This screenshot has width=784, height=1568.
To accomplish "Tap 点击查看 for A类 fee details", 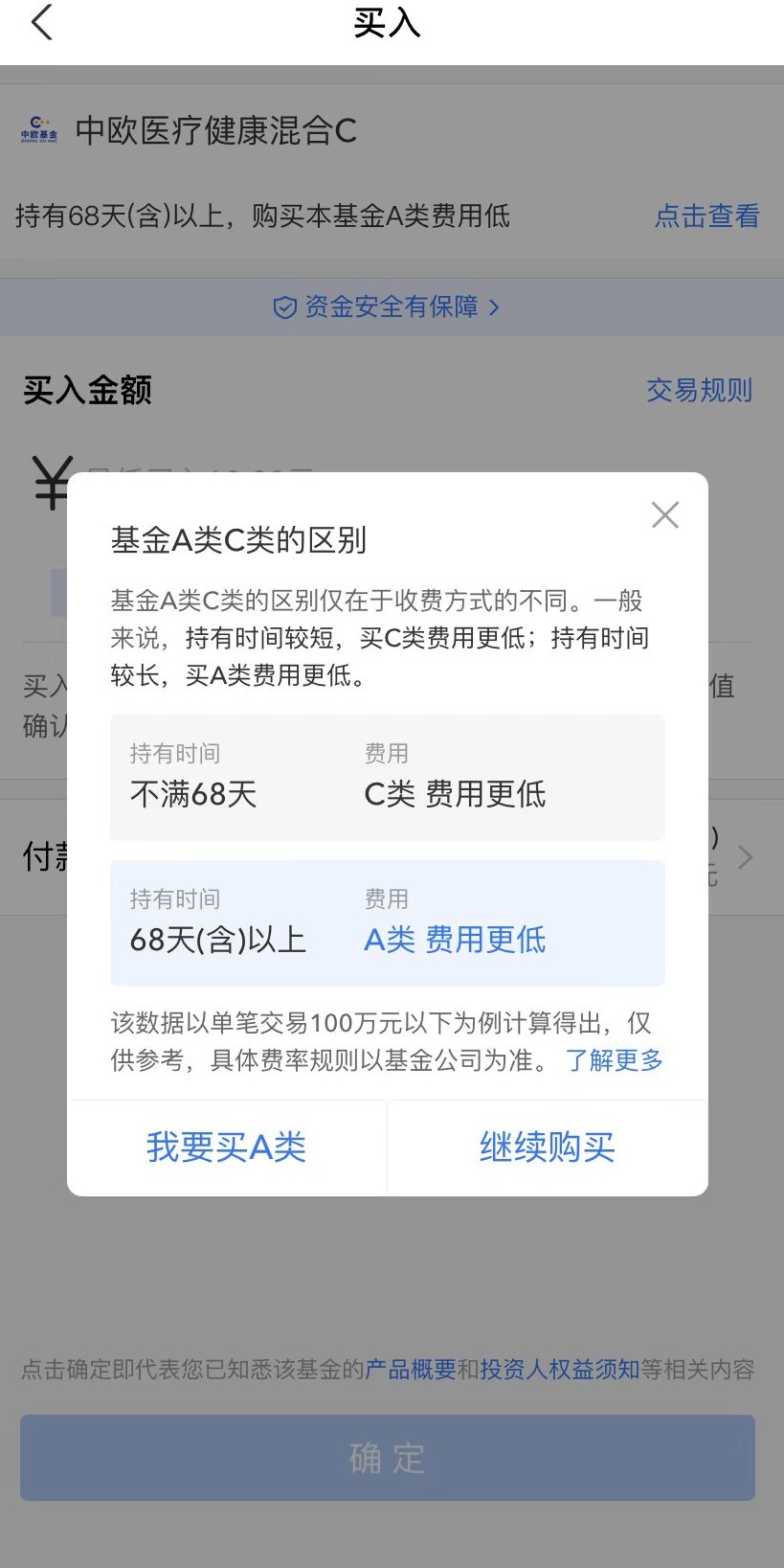I will (x=706, y=216).
